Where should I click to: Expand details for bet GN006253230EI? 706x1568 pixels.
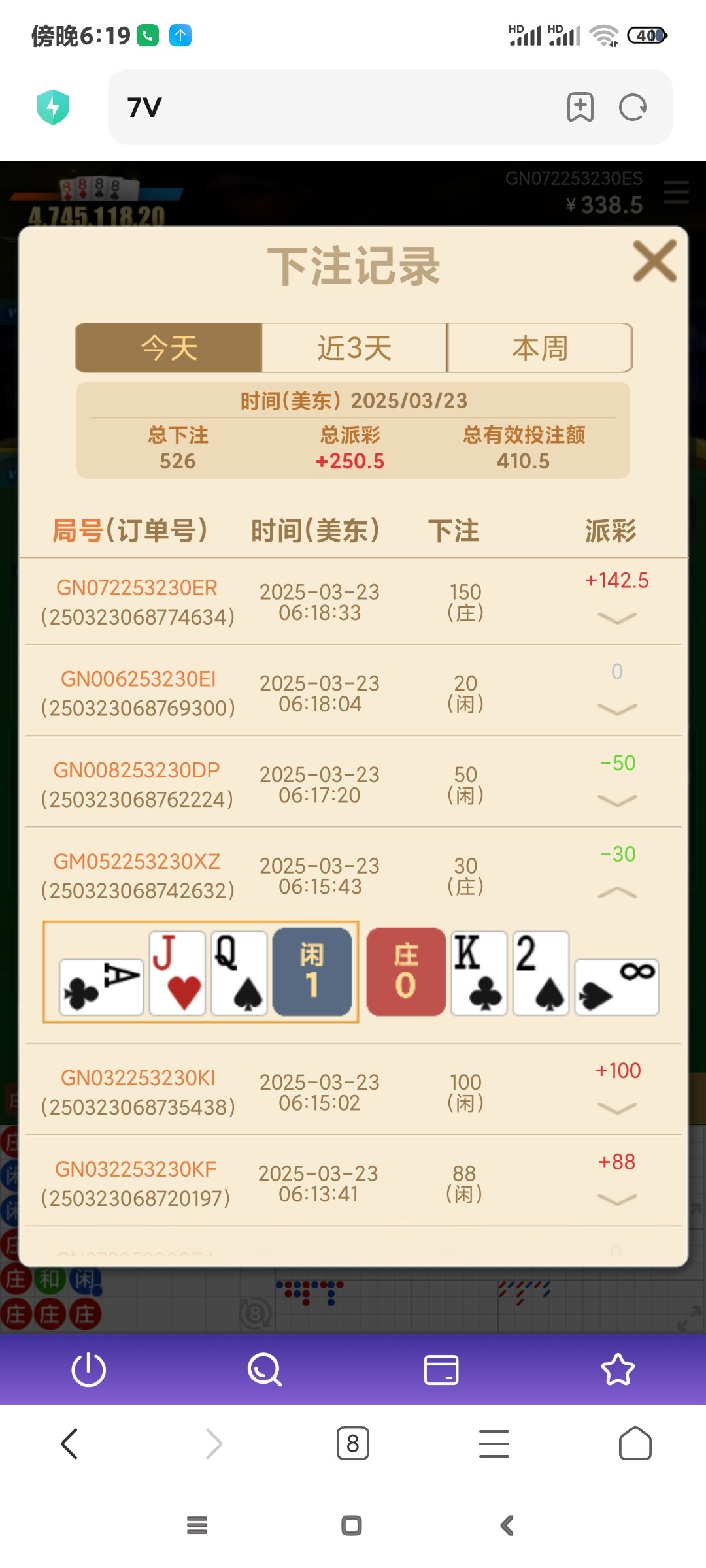(x=617, y=710)
